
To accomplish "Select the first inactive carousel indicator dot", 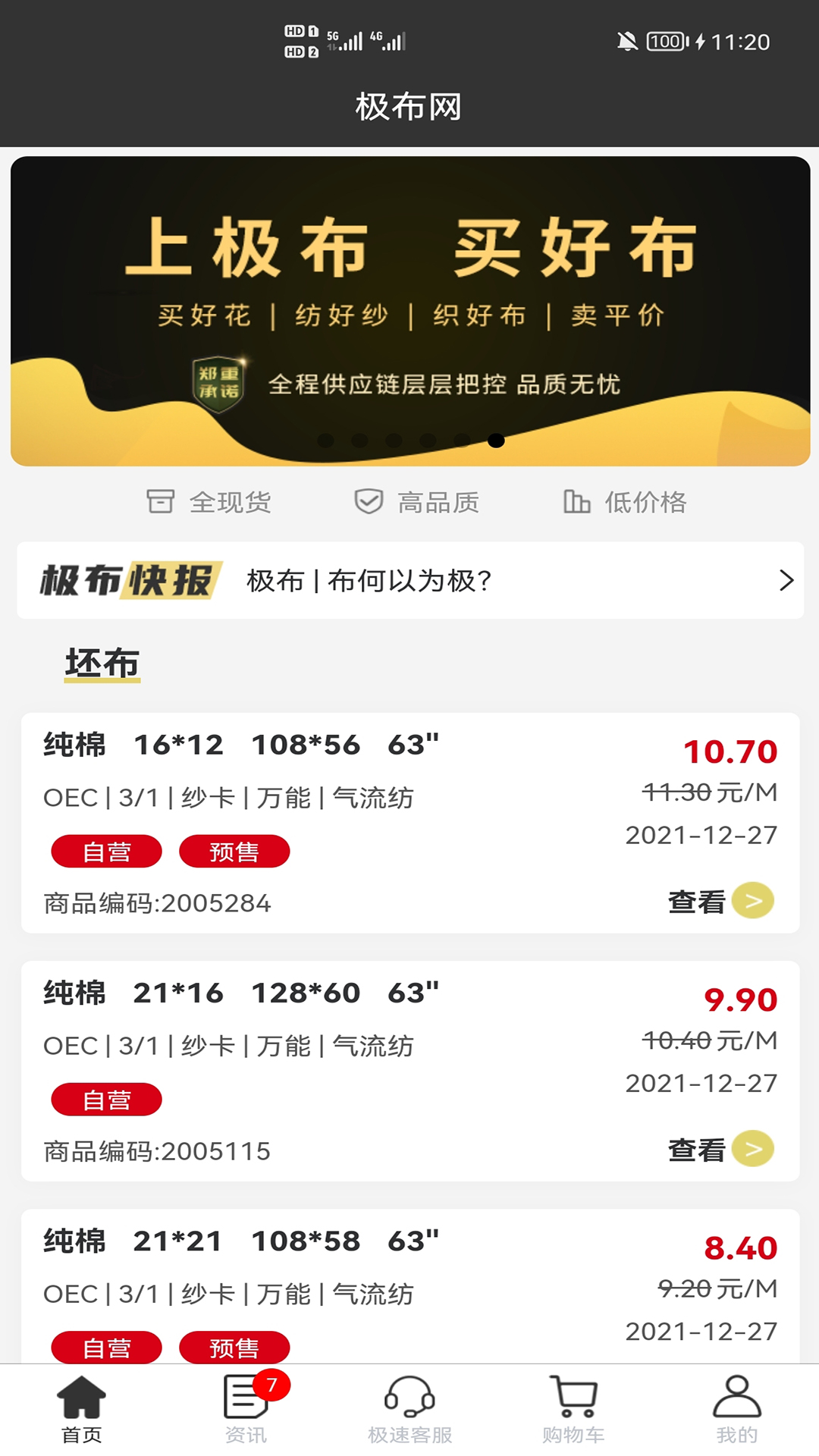I will coord(324,441).
